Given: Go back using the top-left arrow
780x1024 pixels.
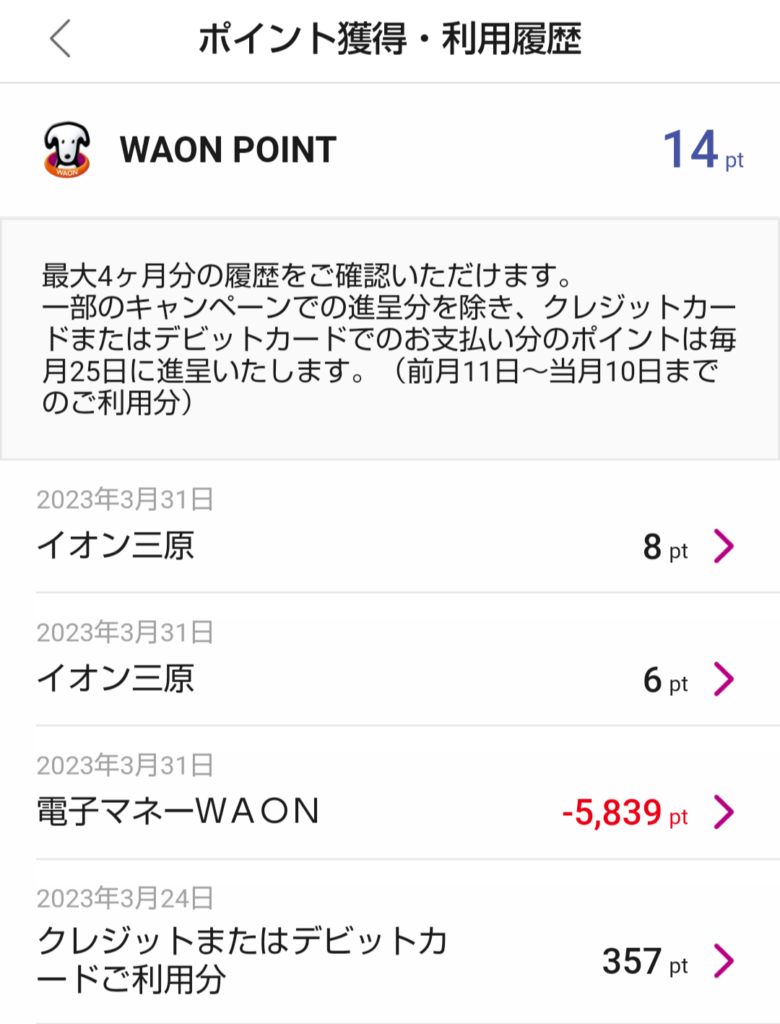Looking at the screenshot, I should [x=61, y=40].
